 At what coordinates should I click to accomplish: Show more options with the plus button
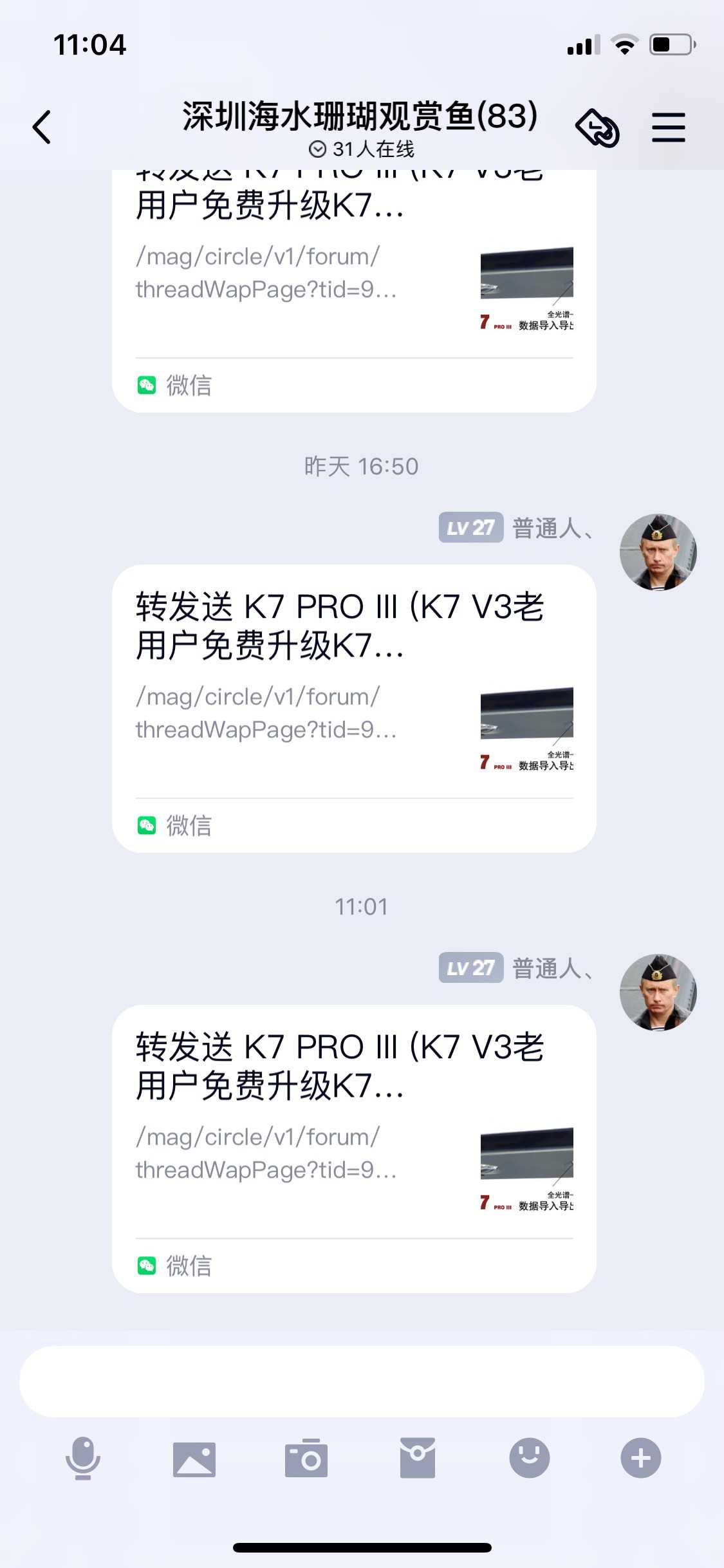tap(640, 1459)
